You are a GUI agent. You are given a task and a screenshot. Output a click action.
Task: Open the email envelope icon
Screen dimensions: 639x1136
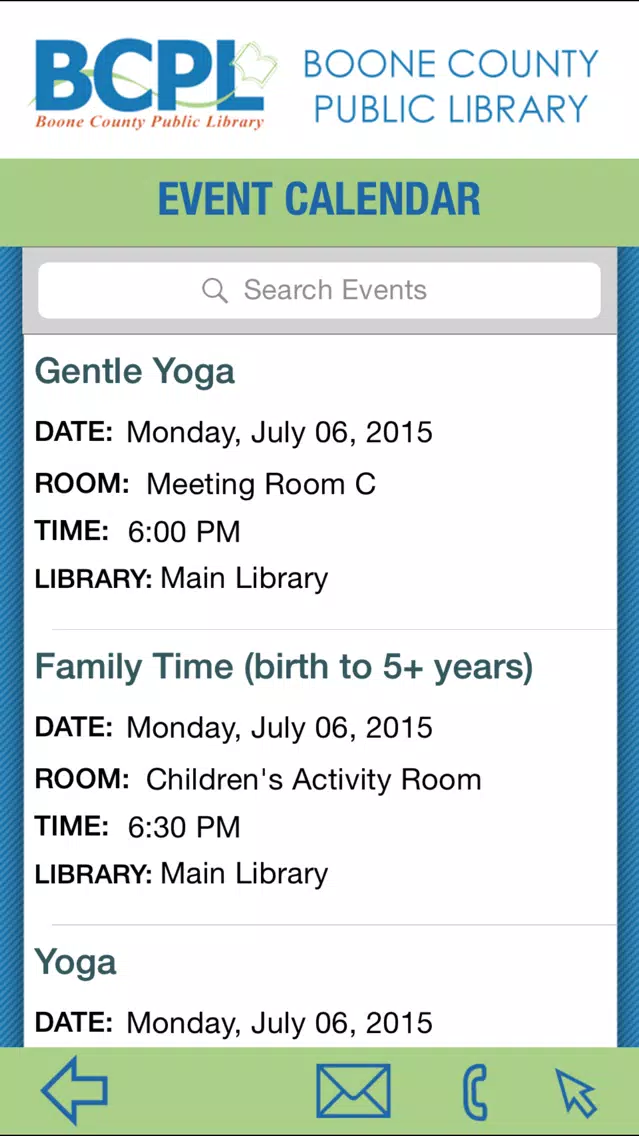(354, 1091)
